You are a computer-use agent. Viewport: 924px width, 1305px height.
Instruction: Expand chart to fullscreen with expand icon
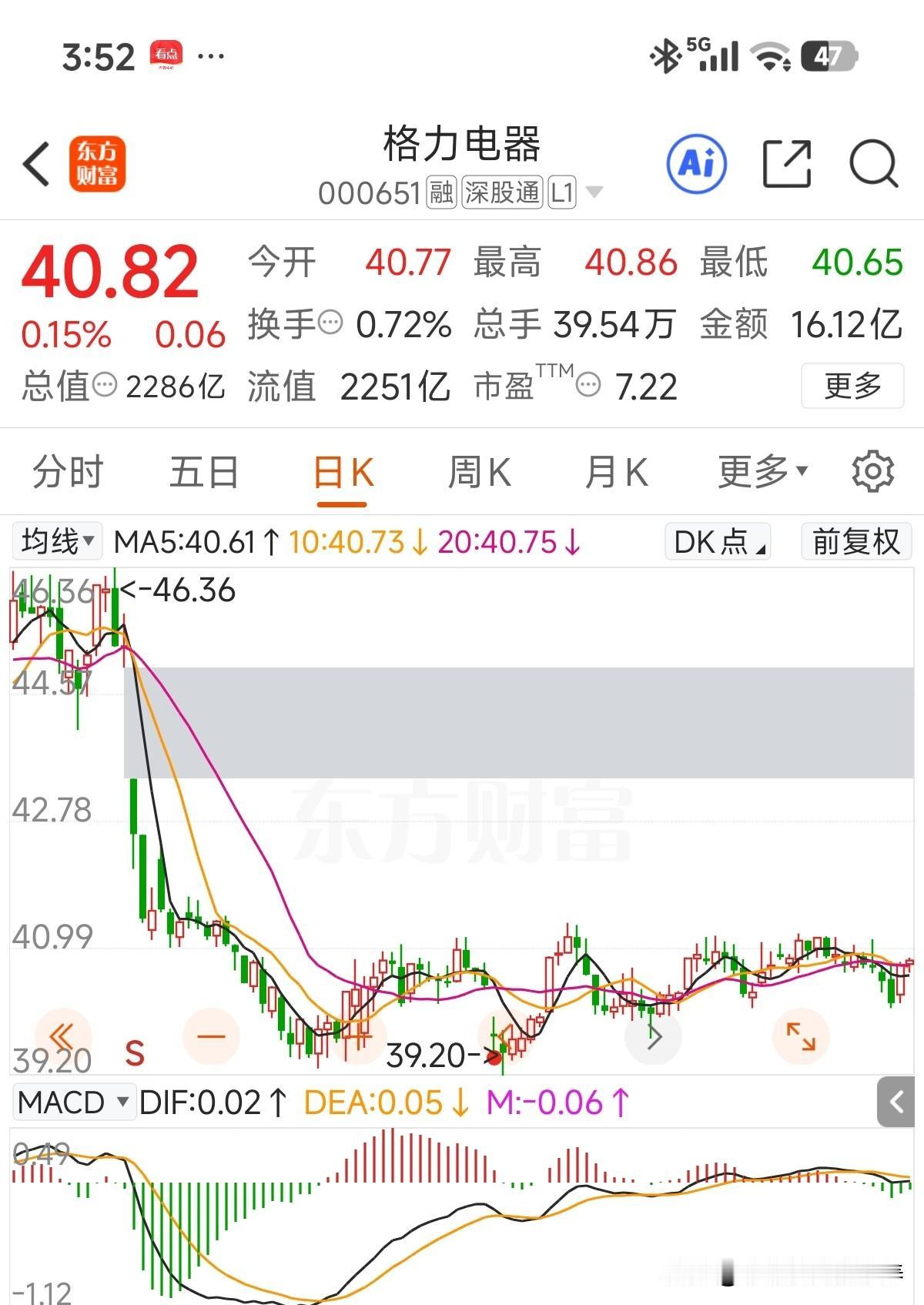802,1037
